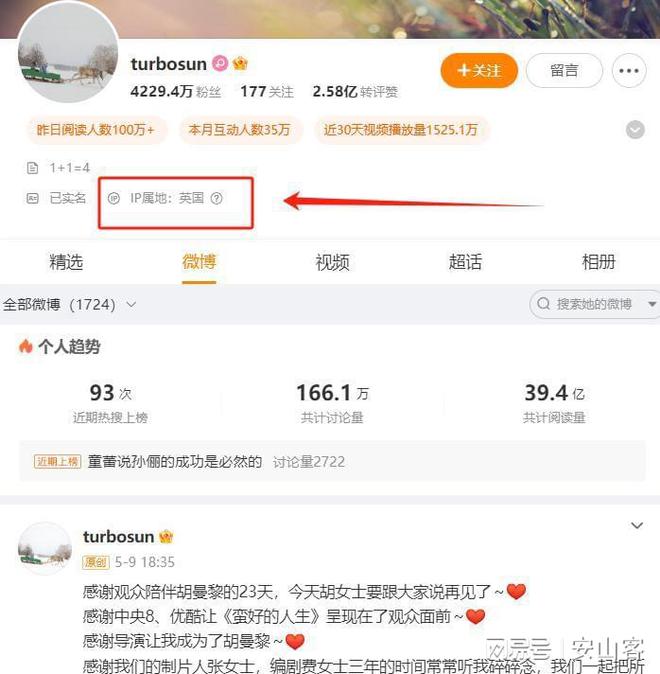Open the three-dot overflow menu
This screenshot has width=660, height=674.
(x=629, y=71)
